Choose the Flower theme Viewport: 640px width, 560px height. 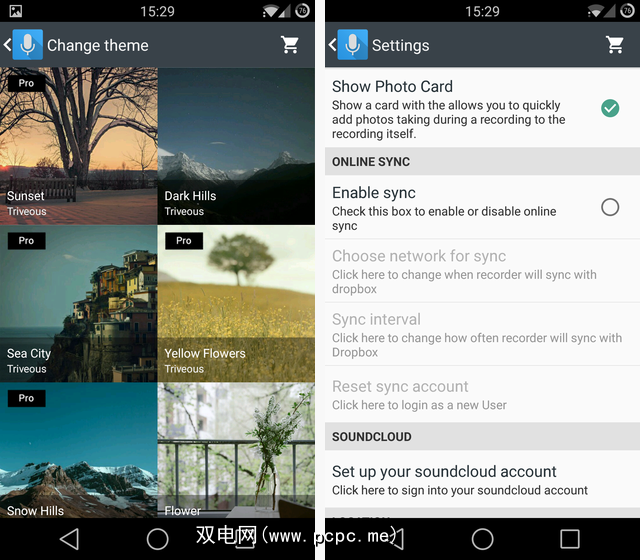tap(236, 450)
